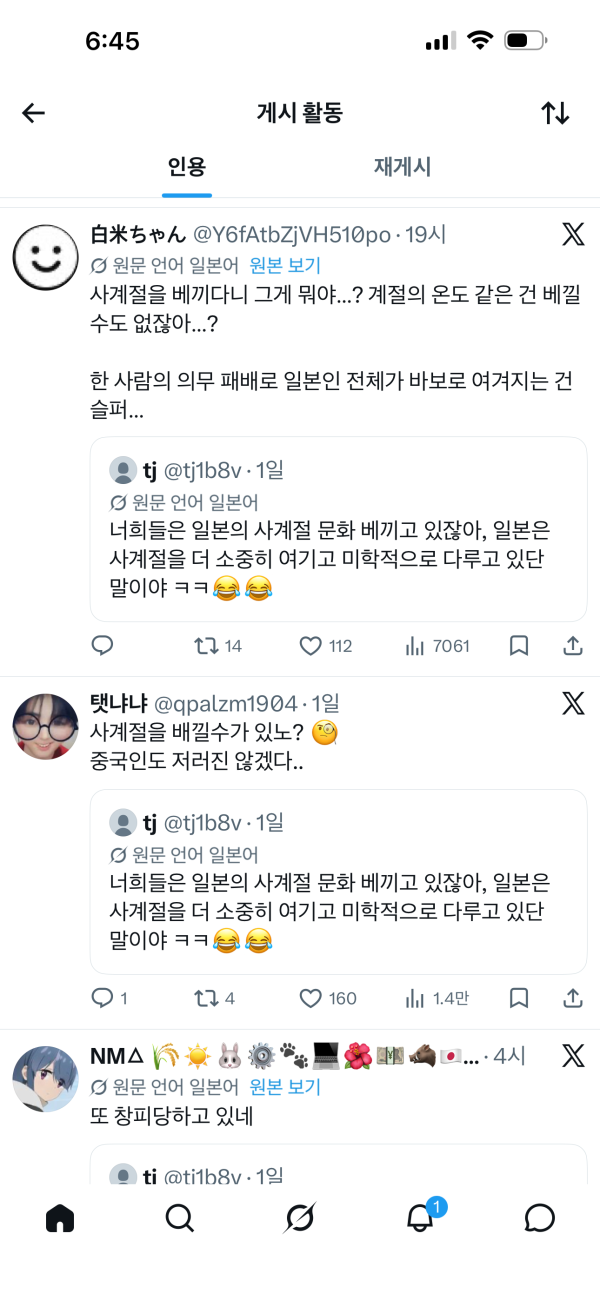Switch to the 재게시 tab
Image resolution: width=600 pixels, height=1300 pixels.
pos(402,166)
